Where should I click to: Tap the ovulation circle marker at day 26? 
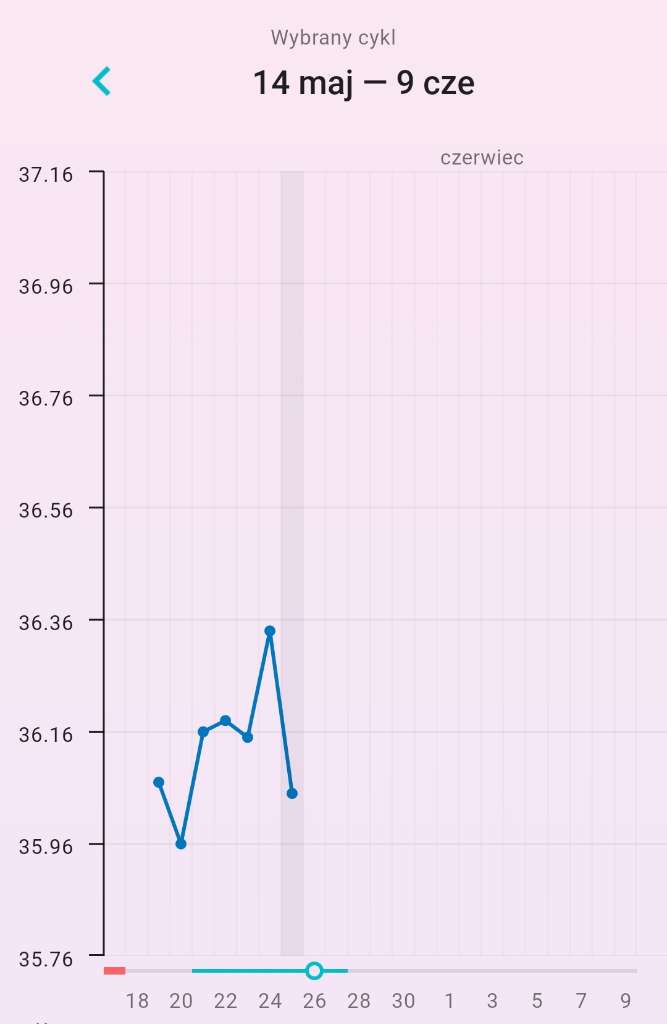click(314, 970)
